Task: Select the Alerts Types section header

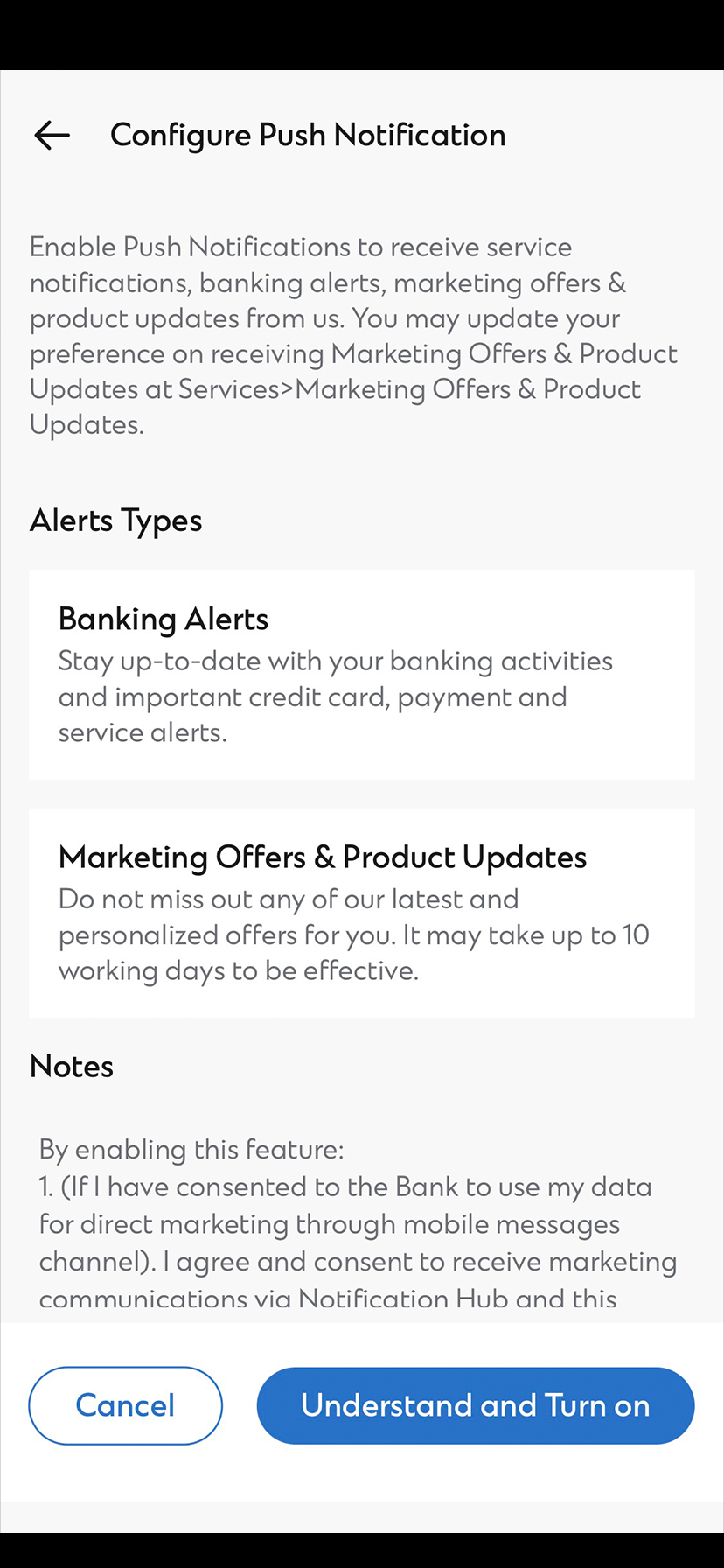Action: click(115, 520)
